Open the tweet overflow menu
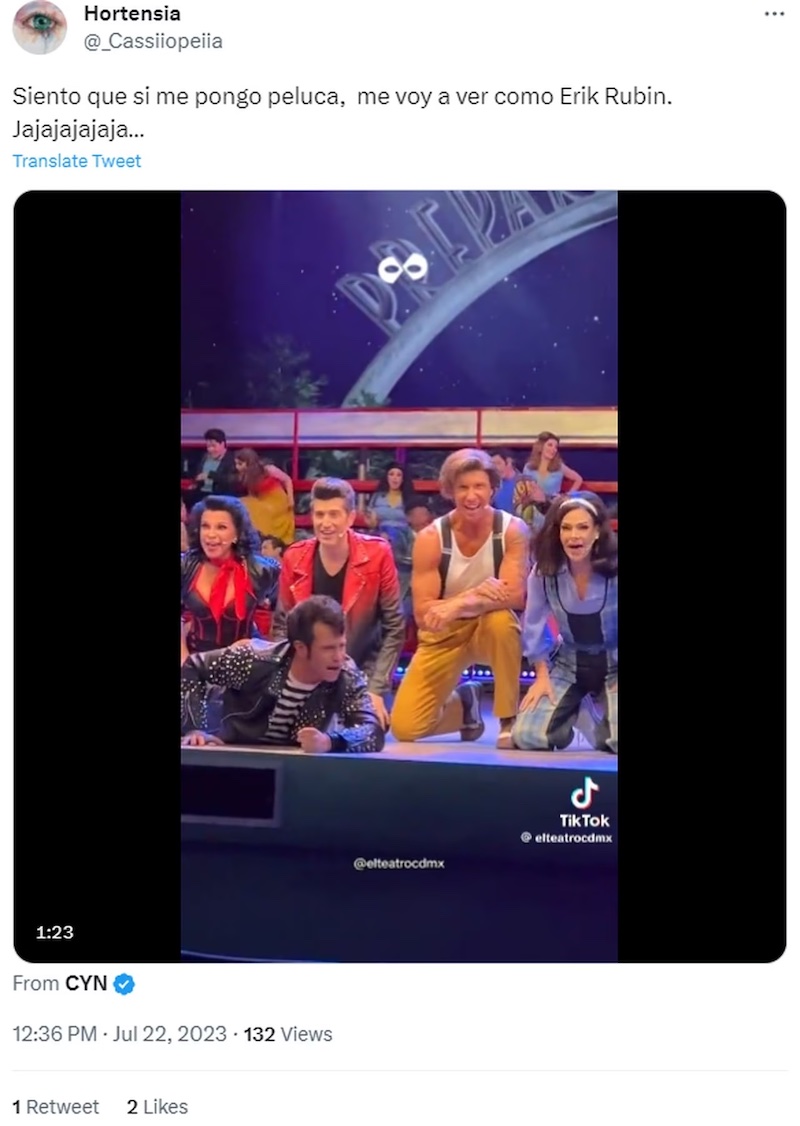This screenshot has height=1126, width=800. coord(775,14)
